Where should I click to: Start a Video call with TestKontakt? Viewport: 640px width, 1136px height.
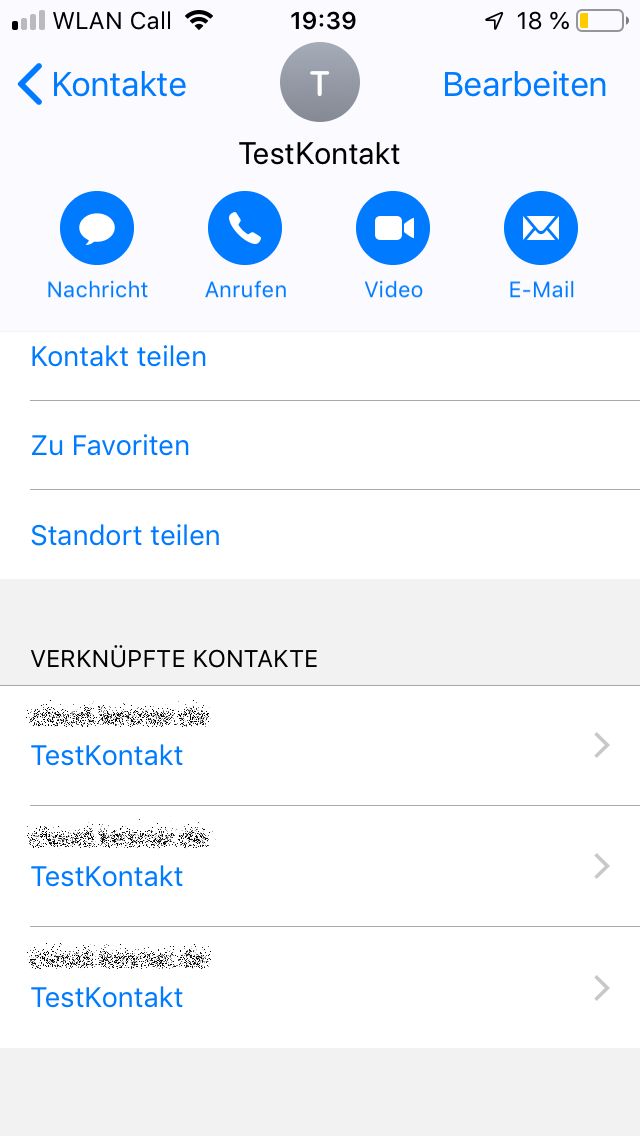(x=393, y=229)
